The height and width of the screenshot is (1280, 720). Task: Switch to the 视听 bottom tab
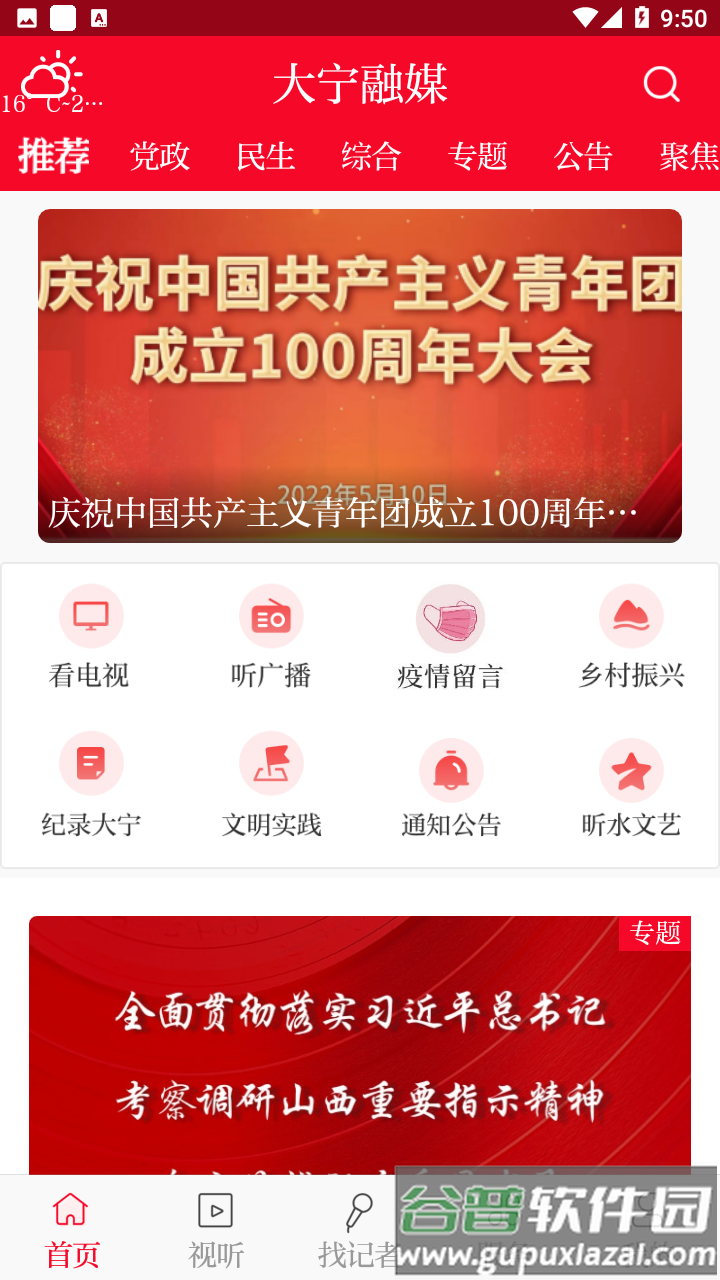[216, 1228]
